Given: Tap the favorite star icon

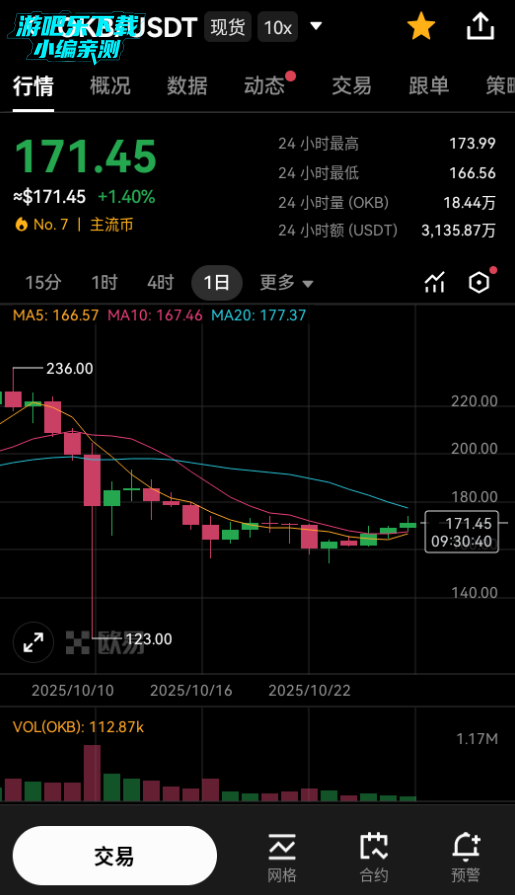Looking at the screenshot, I should pyautogui.click(x=421, y=26).
